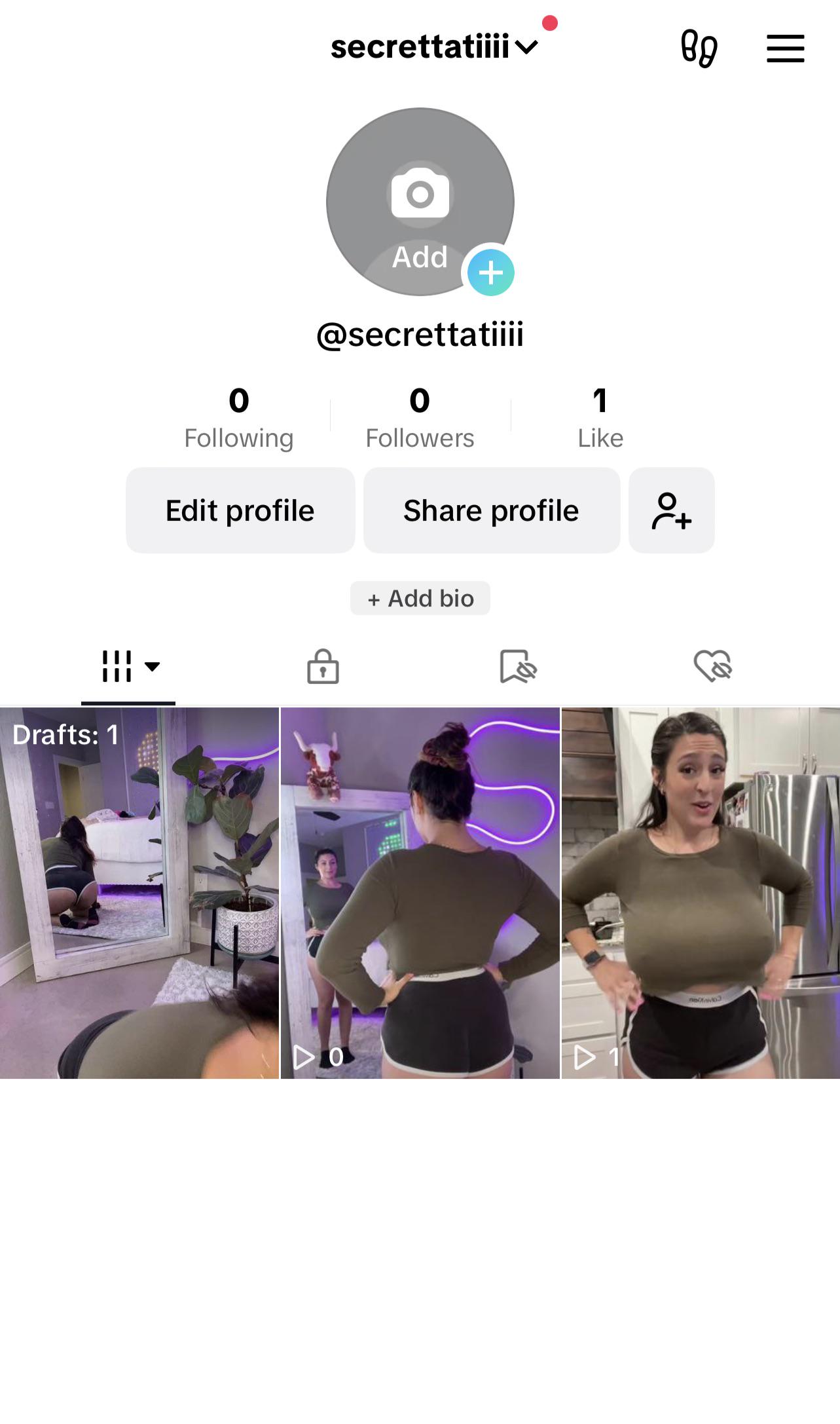Switch to the liked videos tab
Screen dimensions: 840x1424
click(x=712, y=667)
